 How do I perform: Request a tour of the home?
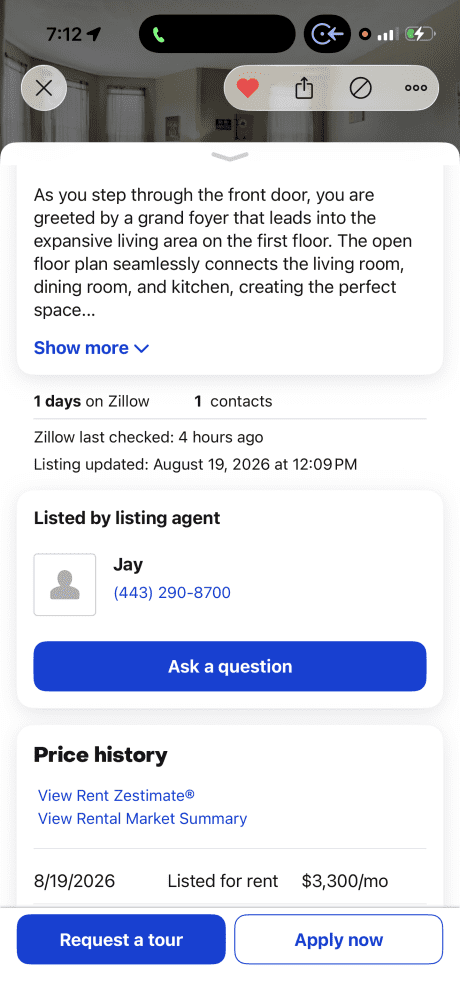coord(121,939)
